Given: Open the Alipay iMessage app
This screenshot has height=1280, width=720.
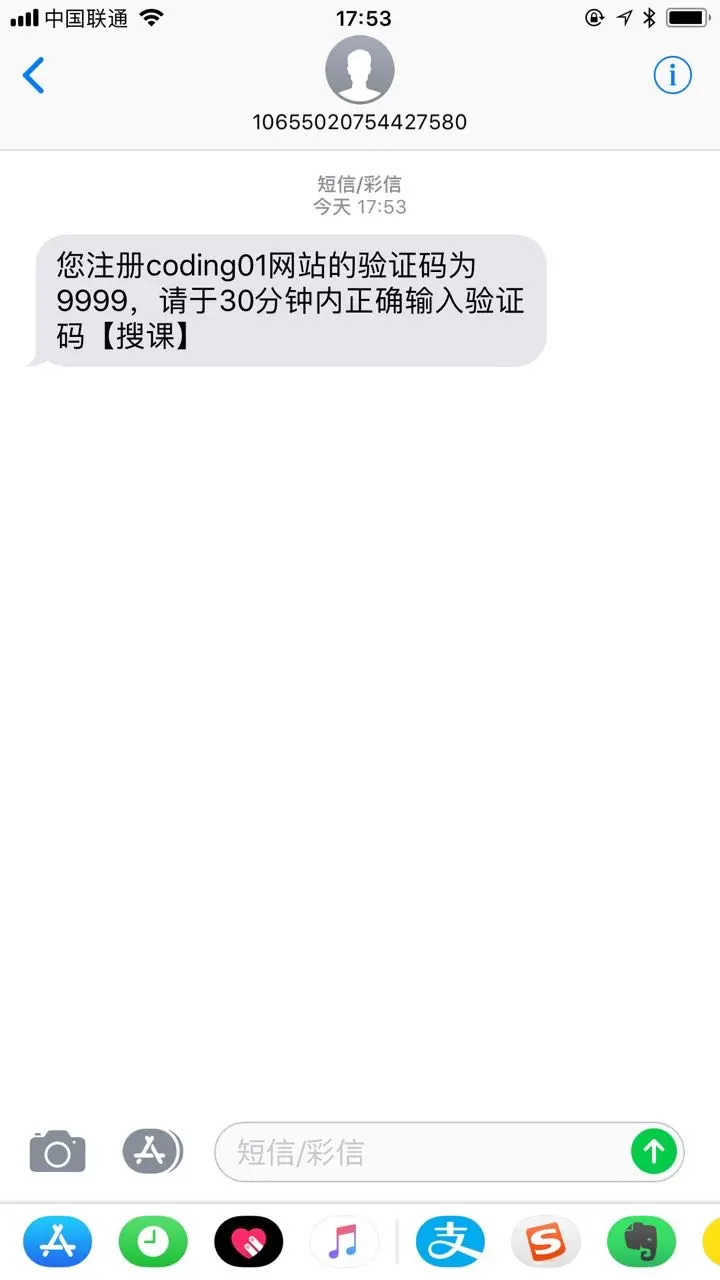Looking at the screenshot, I should click(450, 1242).
